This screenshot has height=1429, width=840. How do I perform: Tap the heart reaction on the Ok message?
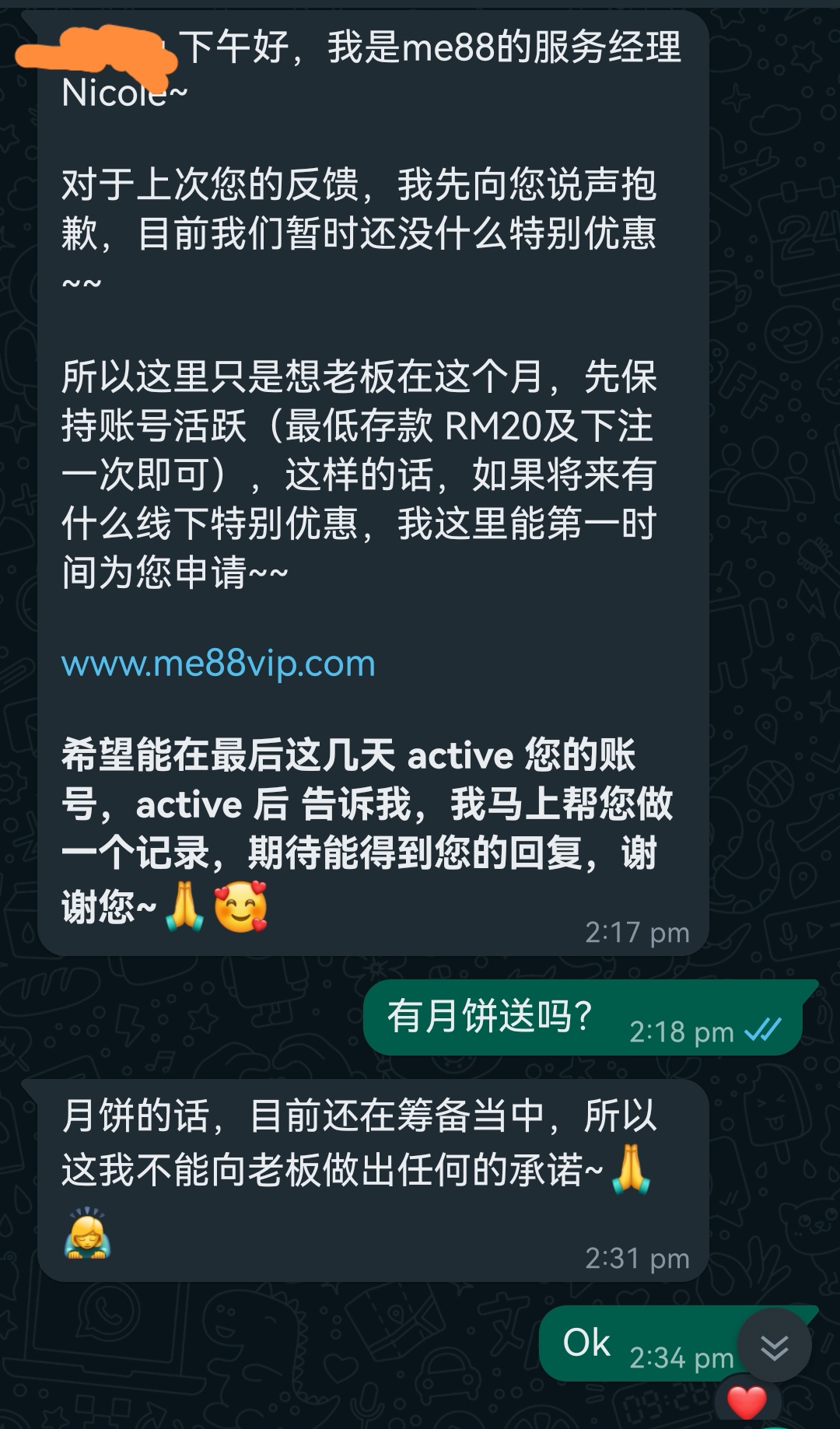pos(746,1403)
